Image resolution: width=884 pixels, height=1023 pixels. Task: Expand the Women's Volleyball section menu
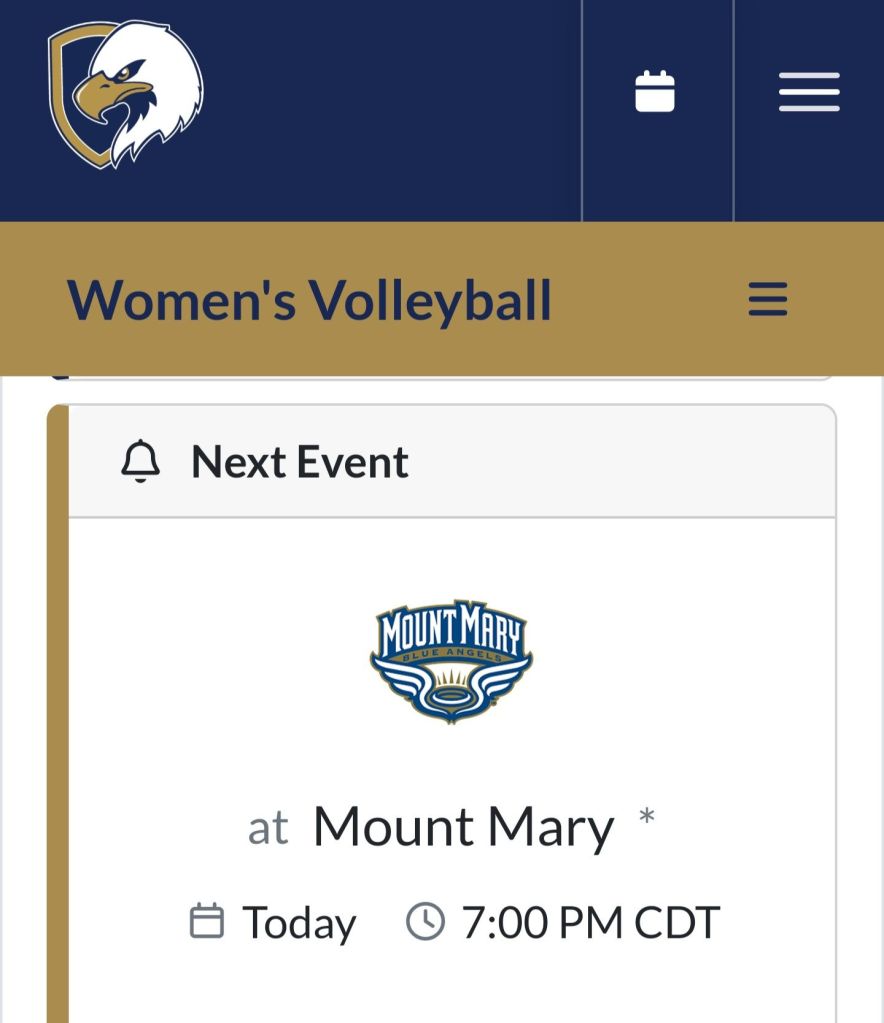[768, 299]
